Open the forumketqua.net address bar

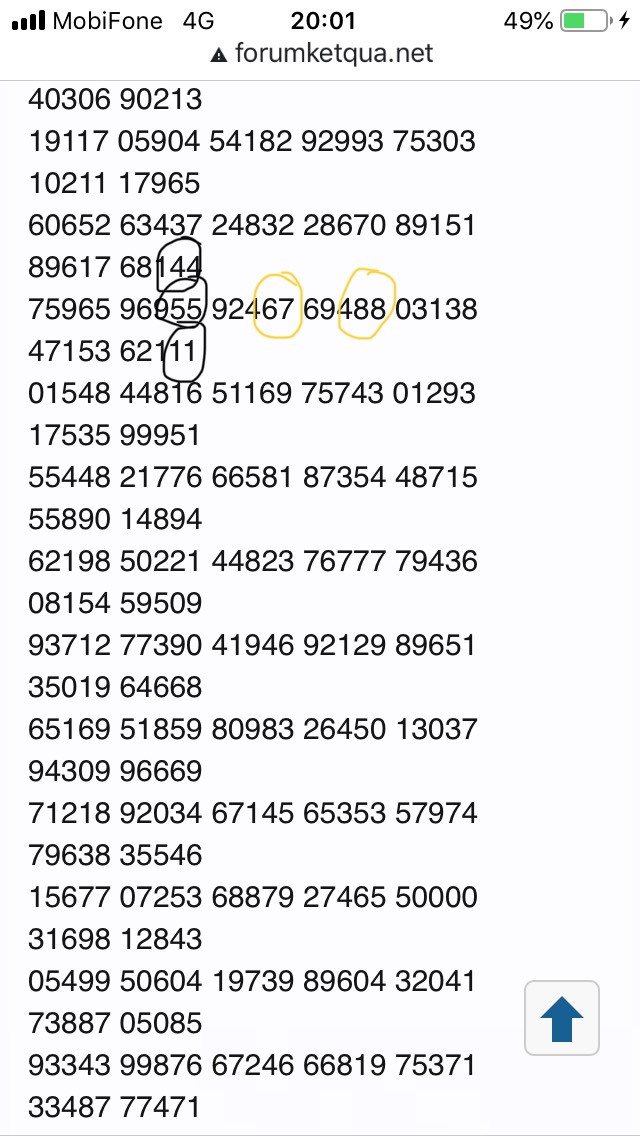[321, 53]
